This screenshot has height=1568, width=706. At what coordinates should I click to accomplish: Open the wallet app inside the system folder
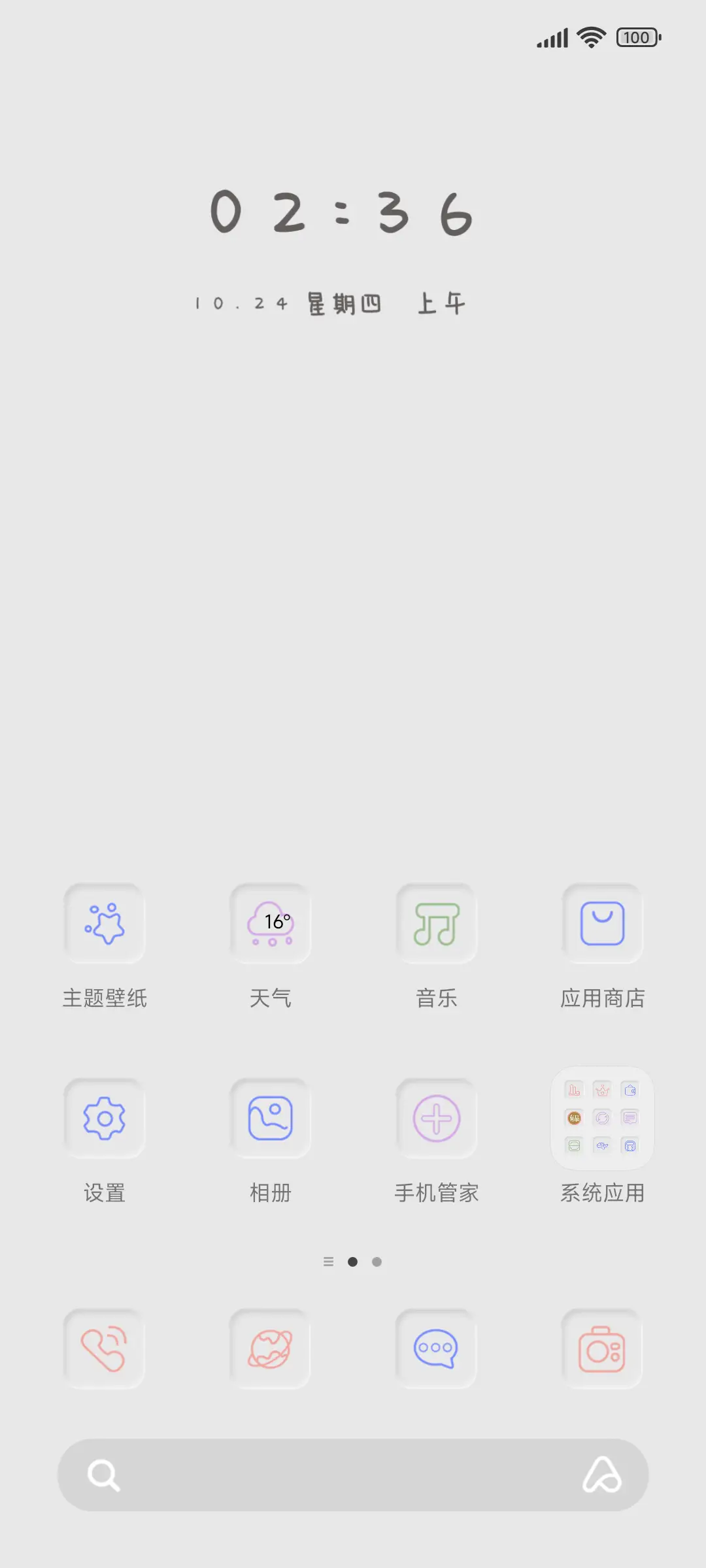630,1090
